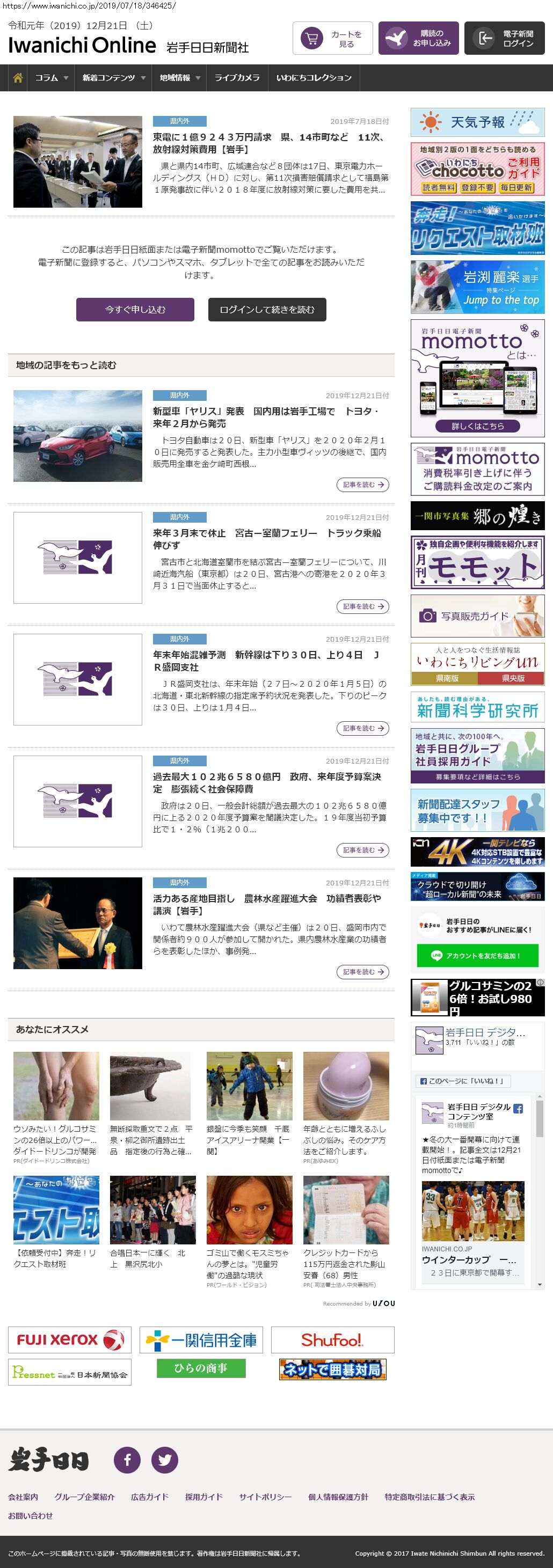Select ログインして続きを読む to continue reading
Viewport: 553px width, 1568px height.
(267, 309)
